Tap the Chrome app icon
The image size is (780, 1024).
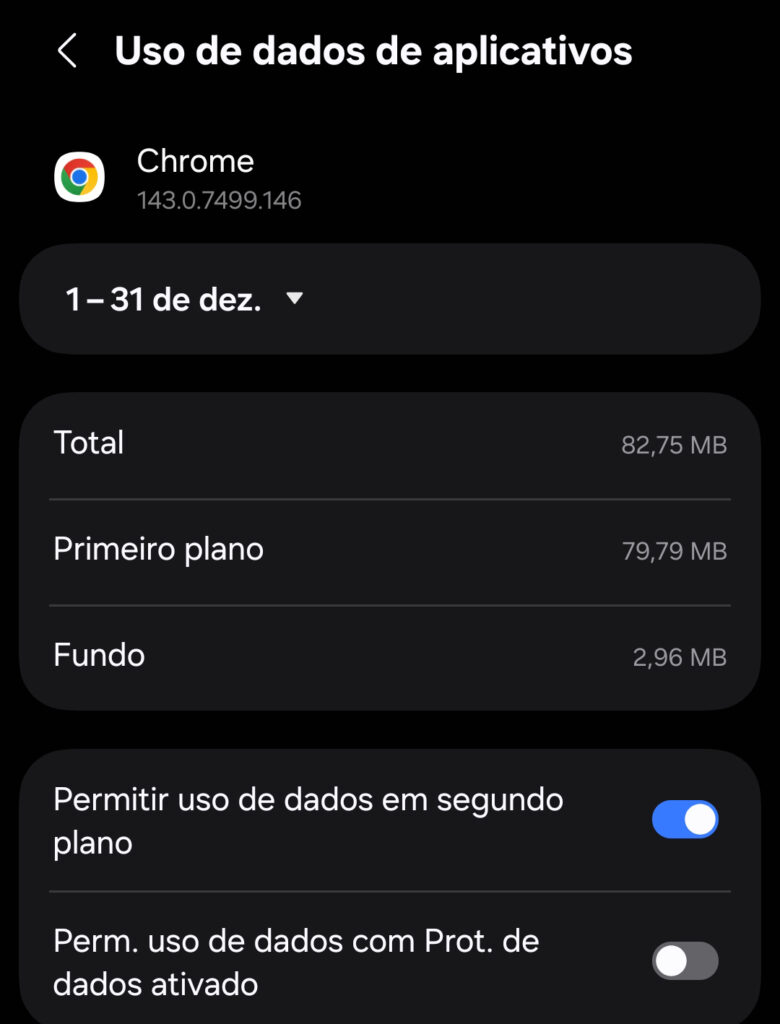79,177
